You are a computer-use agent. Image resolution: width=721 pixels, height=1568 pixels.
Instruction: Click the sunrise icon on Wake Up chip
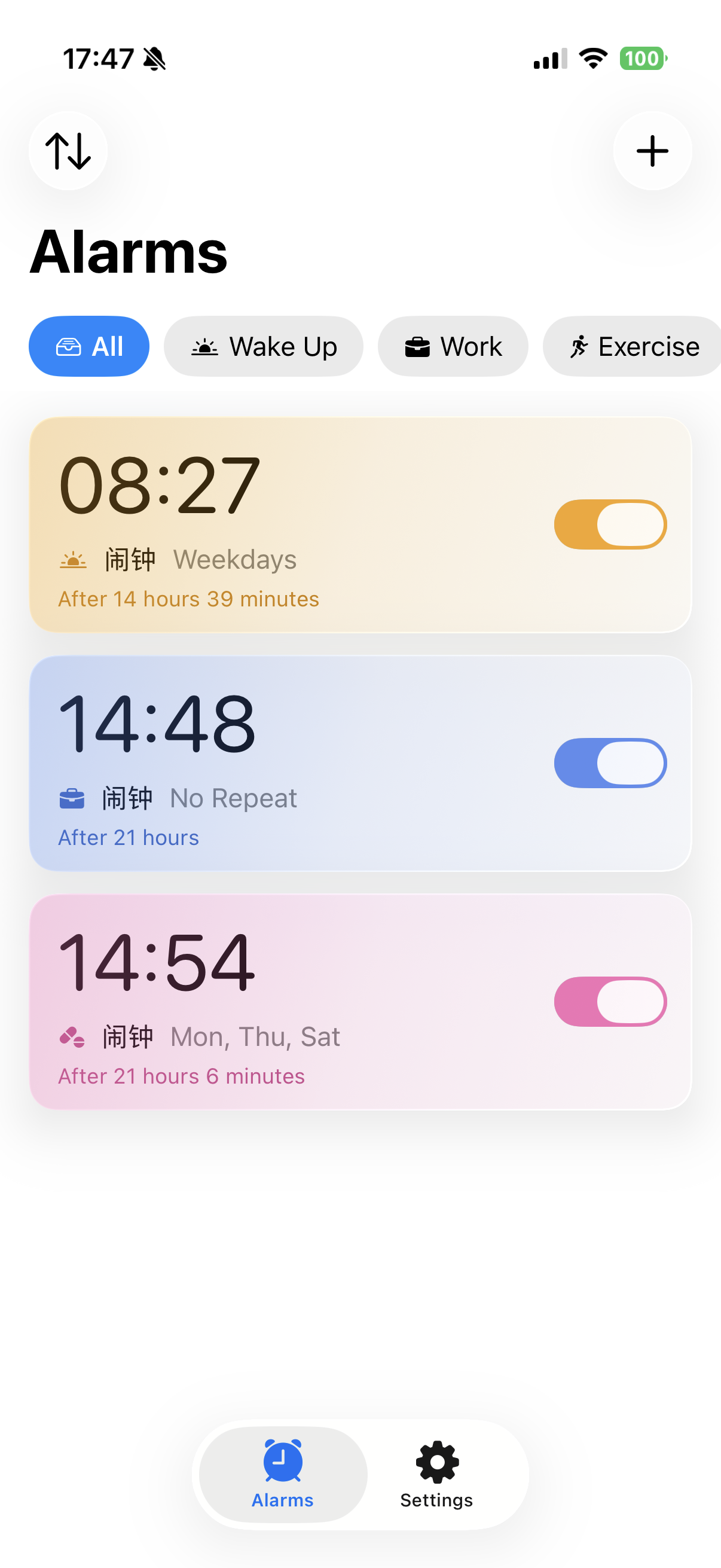(x=206, y=346)
